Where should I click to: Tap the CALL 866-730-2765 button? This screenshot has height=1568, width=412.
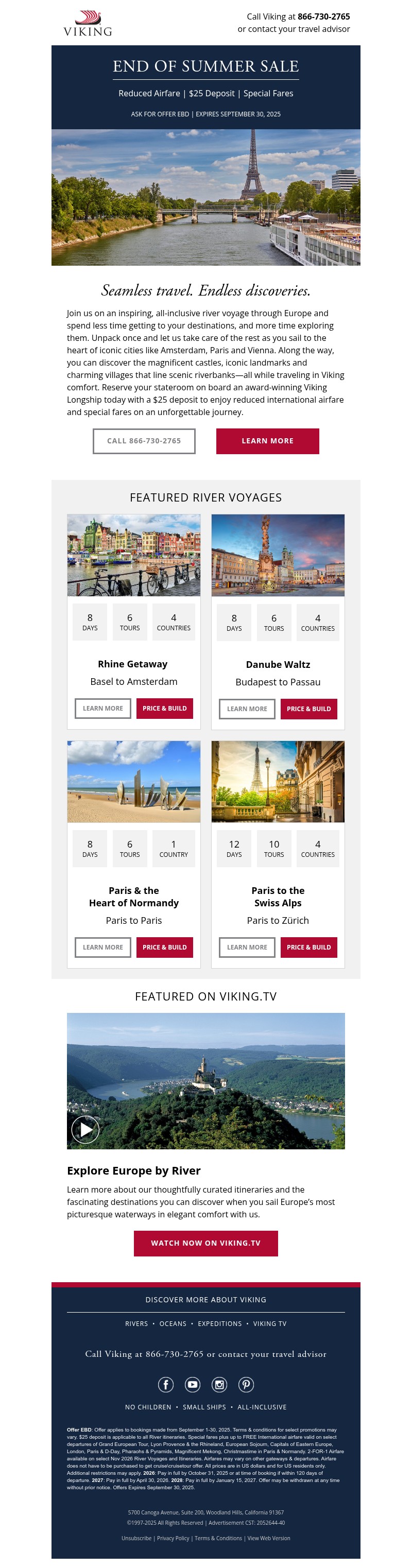click(x=144, y=441)
